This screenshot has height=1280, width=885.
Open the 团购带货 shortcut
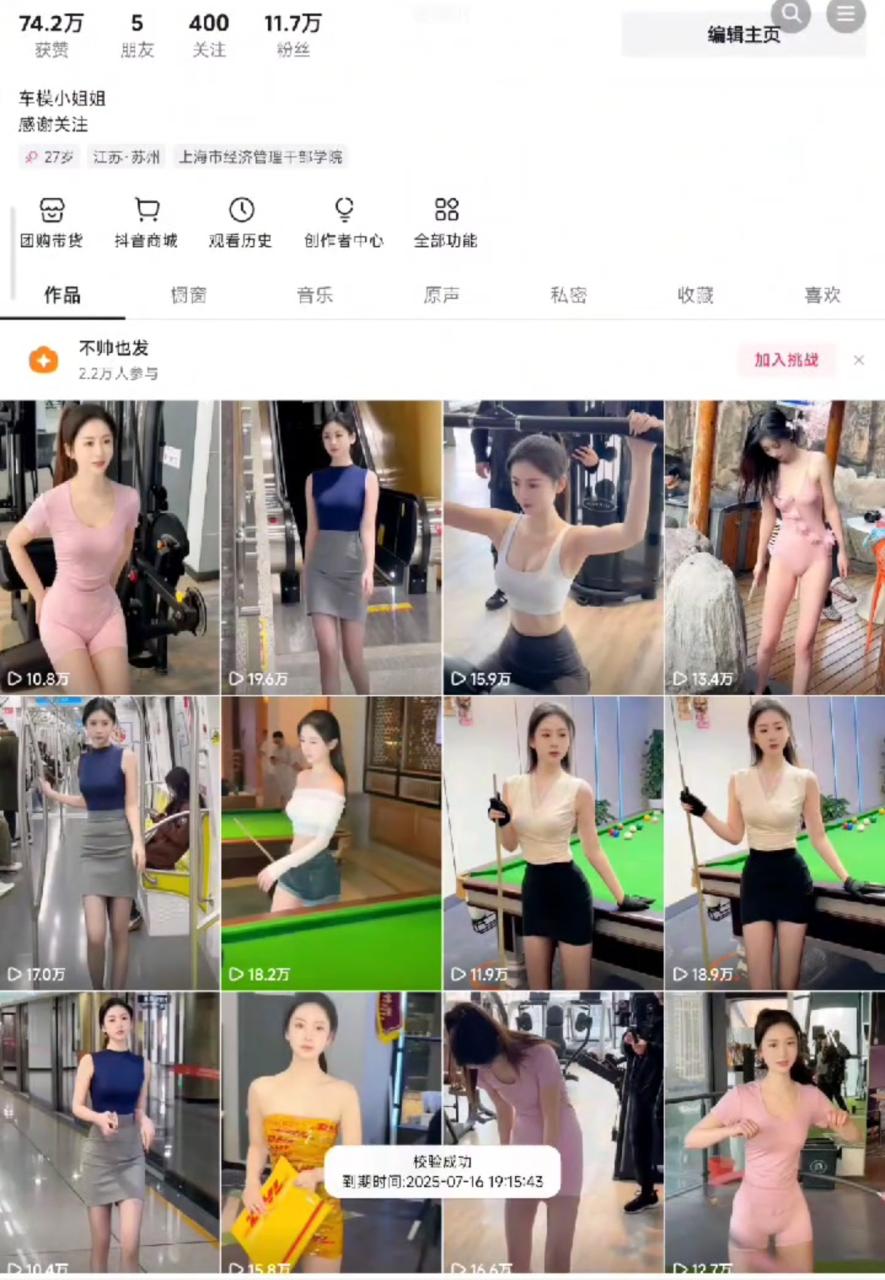[52, 222]
